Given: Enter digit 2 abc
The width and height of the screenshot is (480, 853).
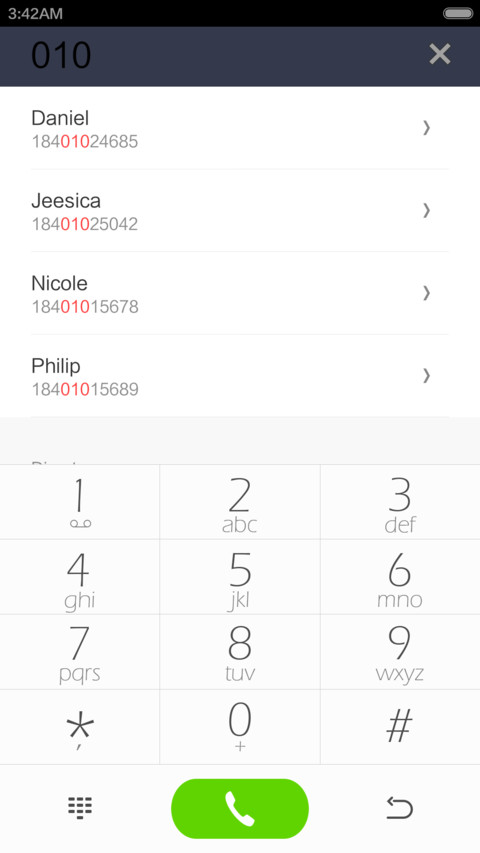Looking at the screenshot, I should pyautogui.click(x=240, y=502).
